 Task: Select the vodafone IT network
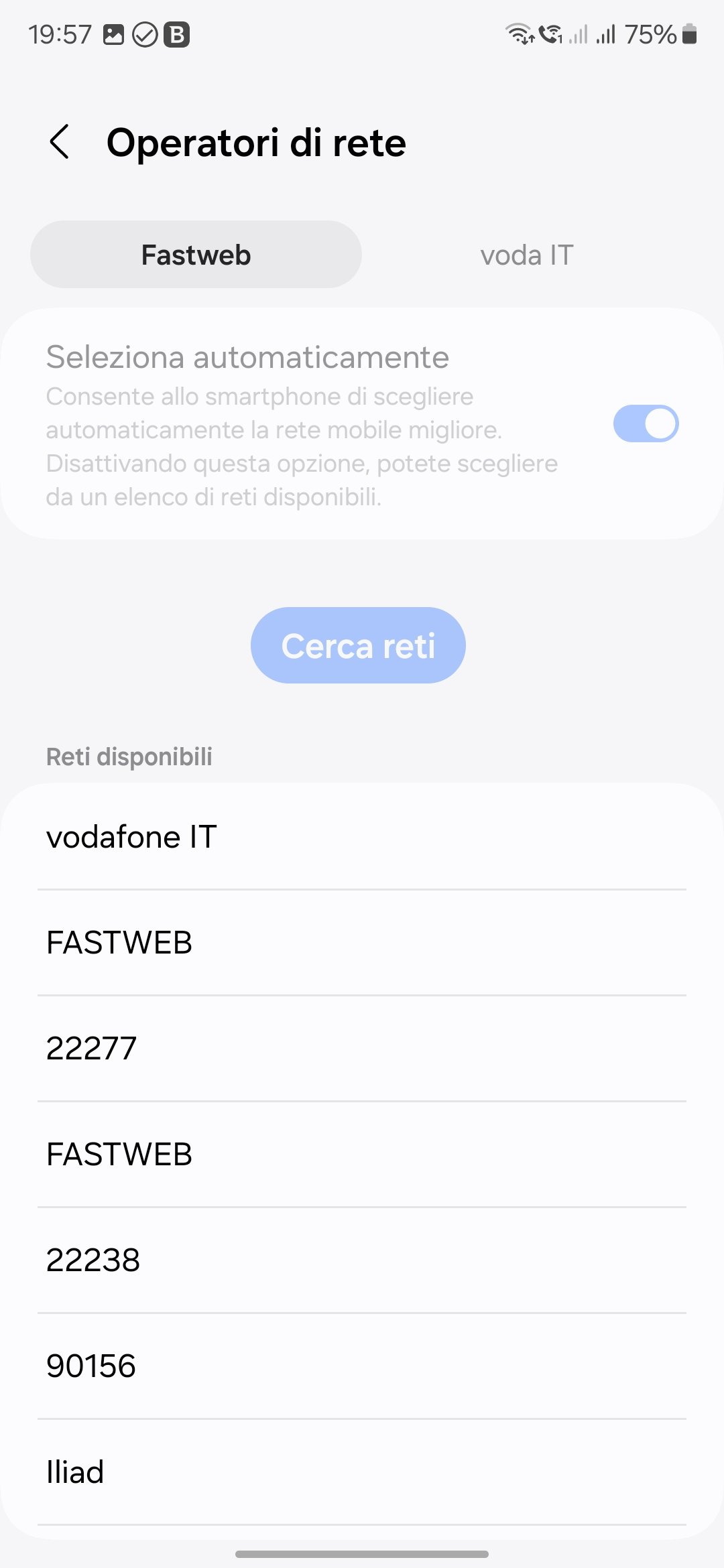(362, 837)
